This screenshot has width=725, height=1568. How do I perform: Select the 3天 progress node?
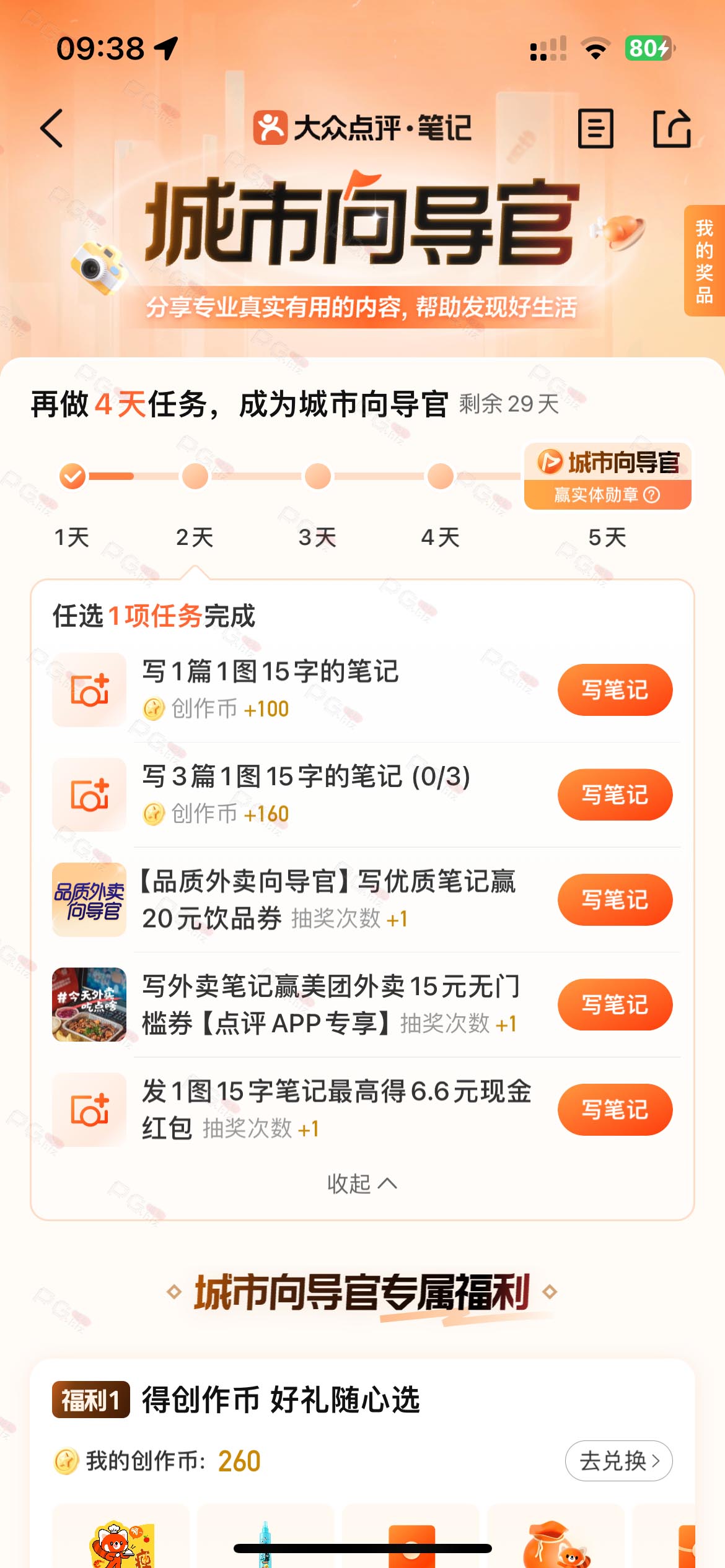point(318,476)
